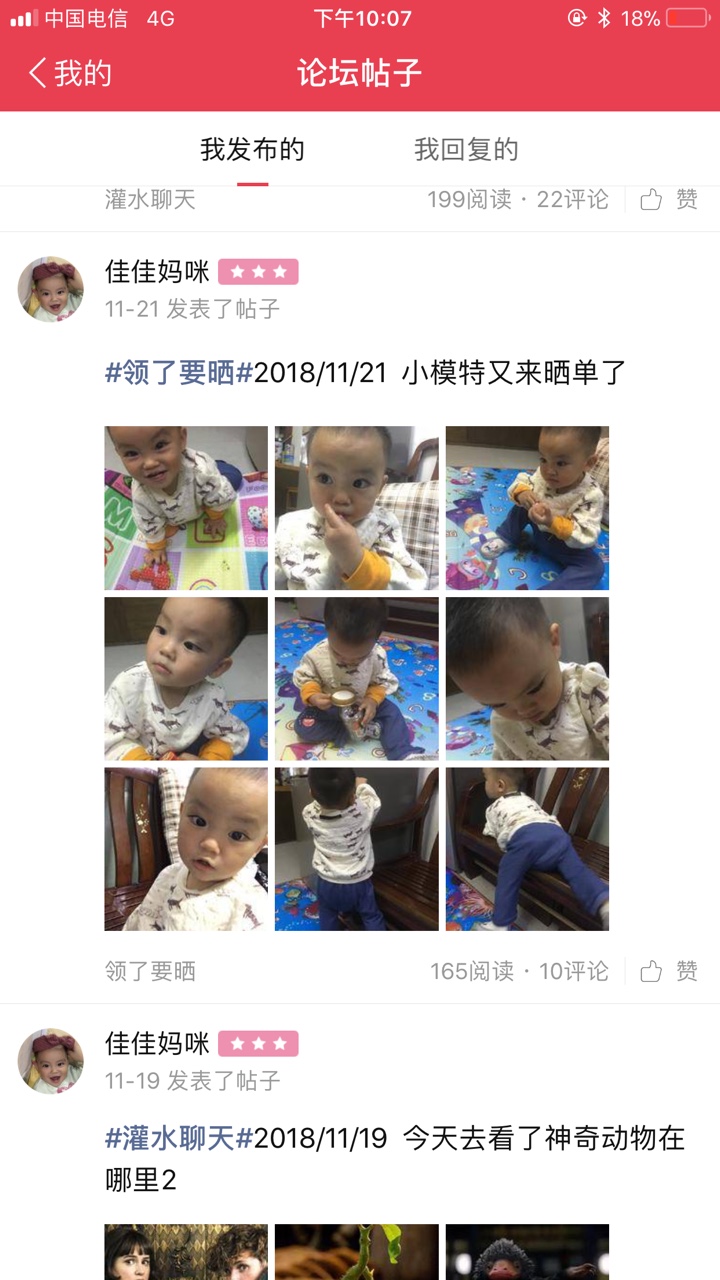This screenshot has height=1280, width=720.
Task: Open first photo in the 11-21 post
Action: (186, 508)
